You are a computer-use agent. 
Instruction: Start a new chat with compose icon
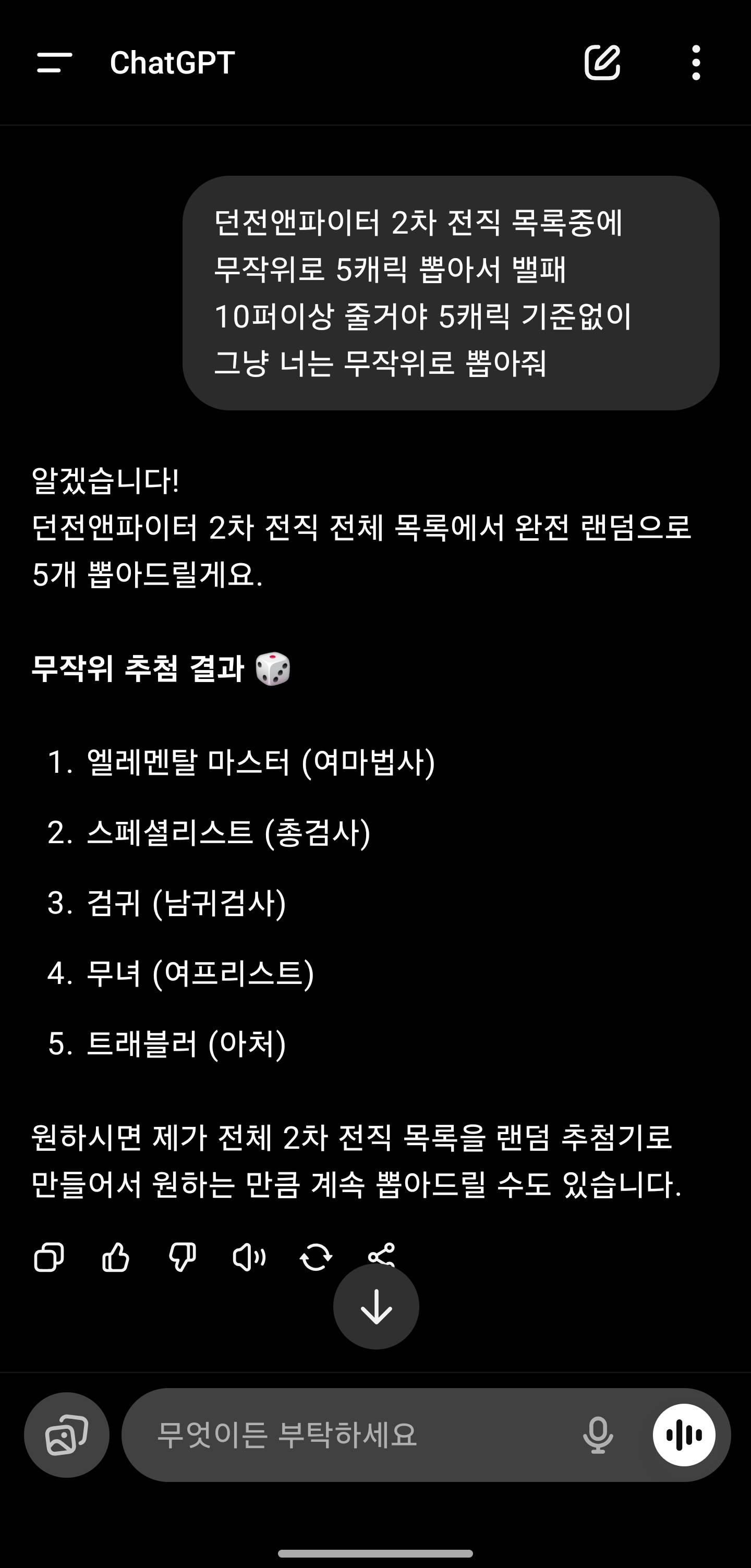tap(602, 62)
